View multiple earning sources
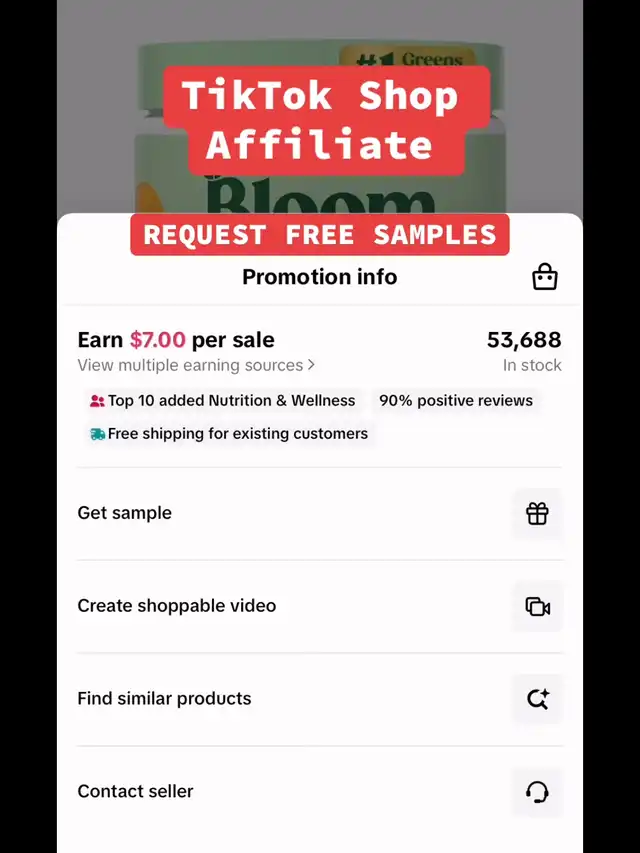This screenshot has width=640, height=853. click(196, 366)
